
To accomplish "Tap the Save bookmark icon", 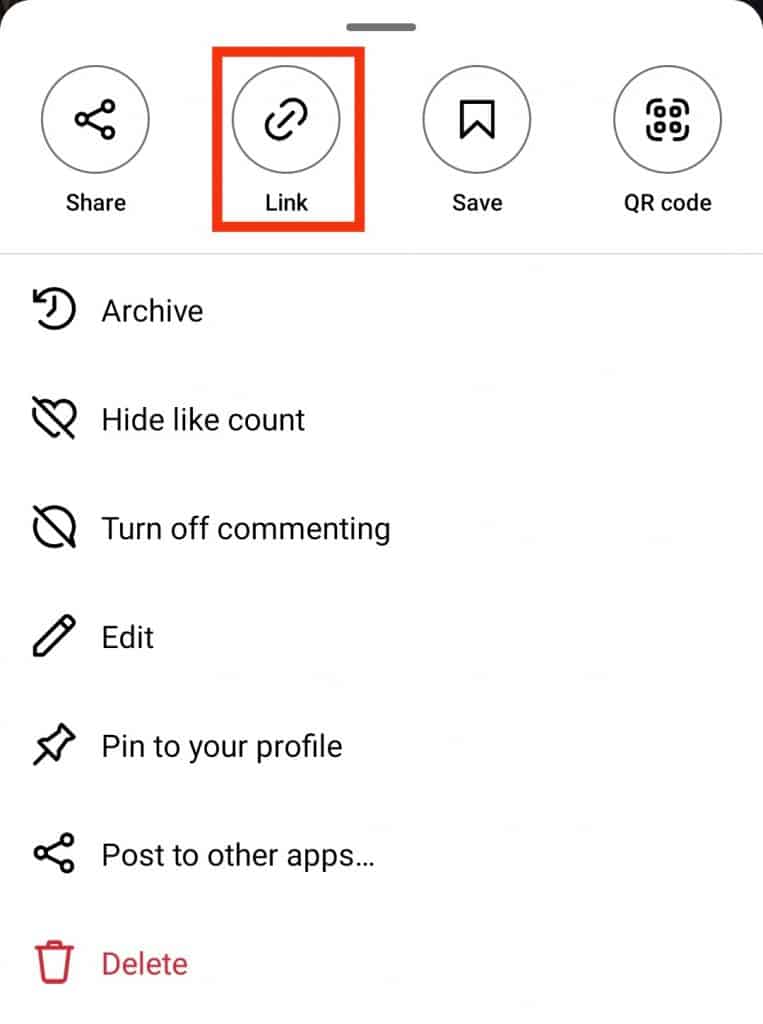I will pyautogui.click(x=477, y=119).
